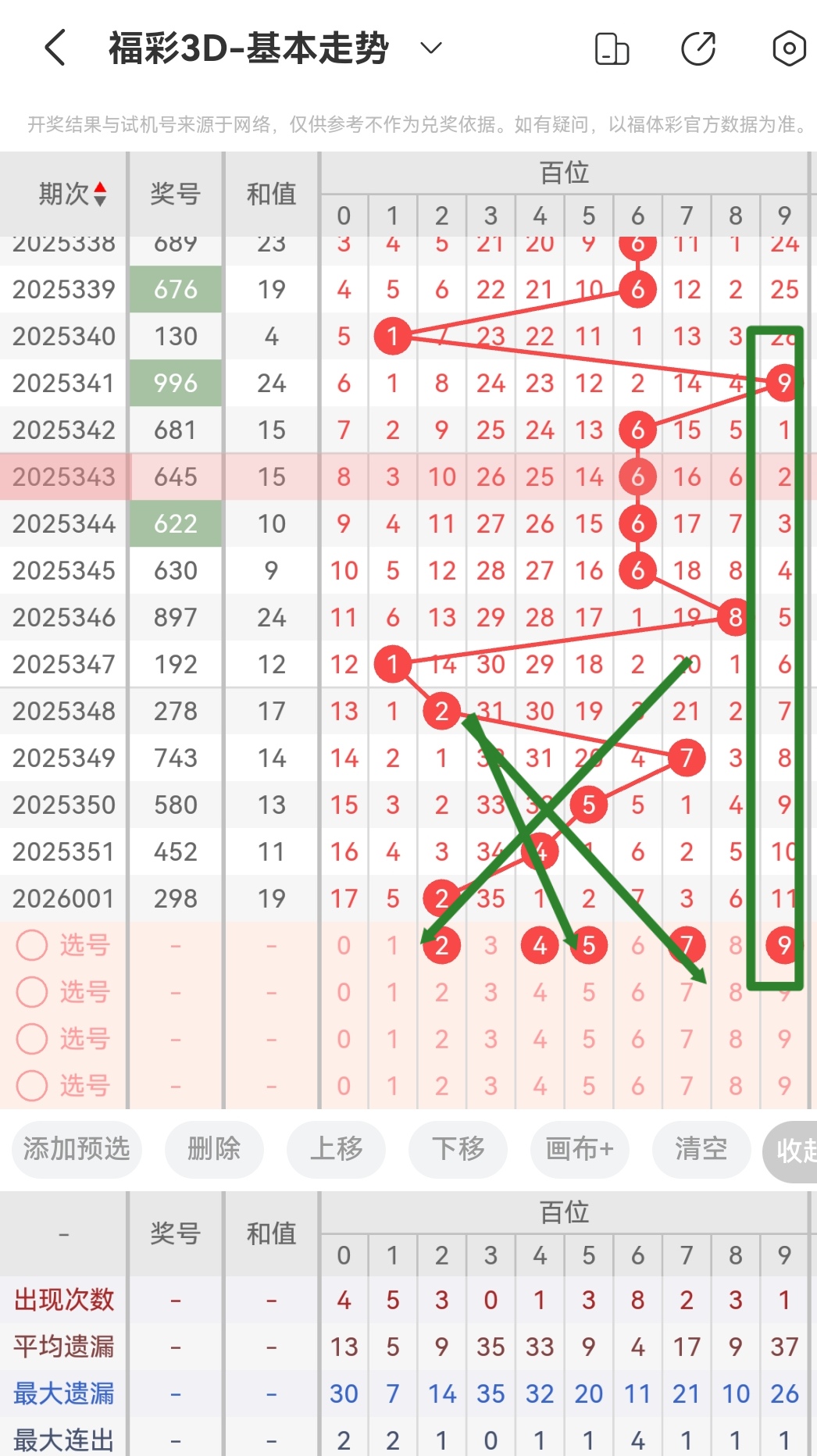Clear the drawings with 清空

701,1149
